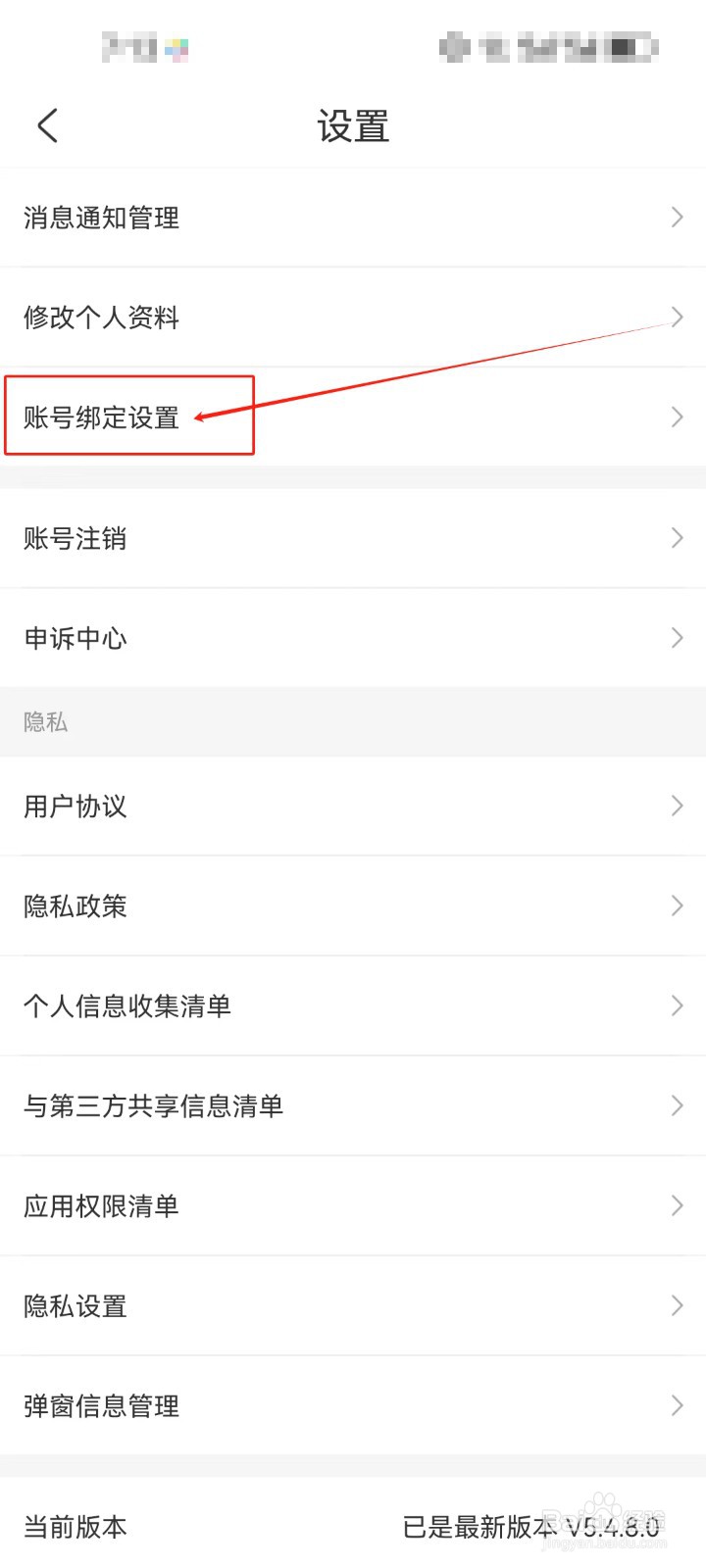This screenshot has width=706, height=1568.
Task: Open 账号注销 account cancellation
Action: (x=75, y=538)
